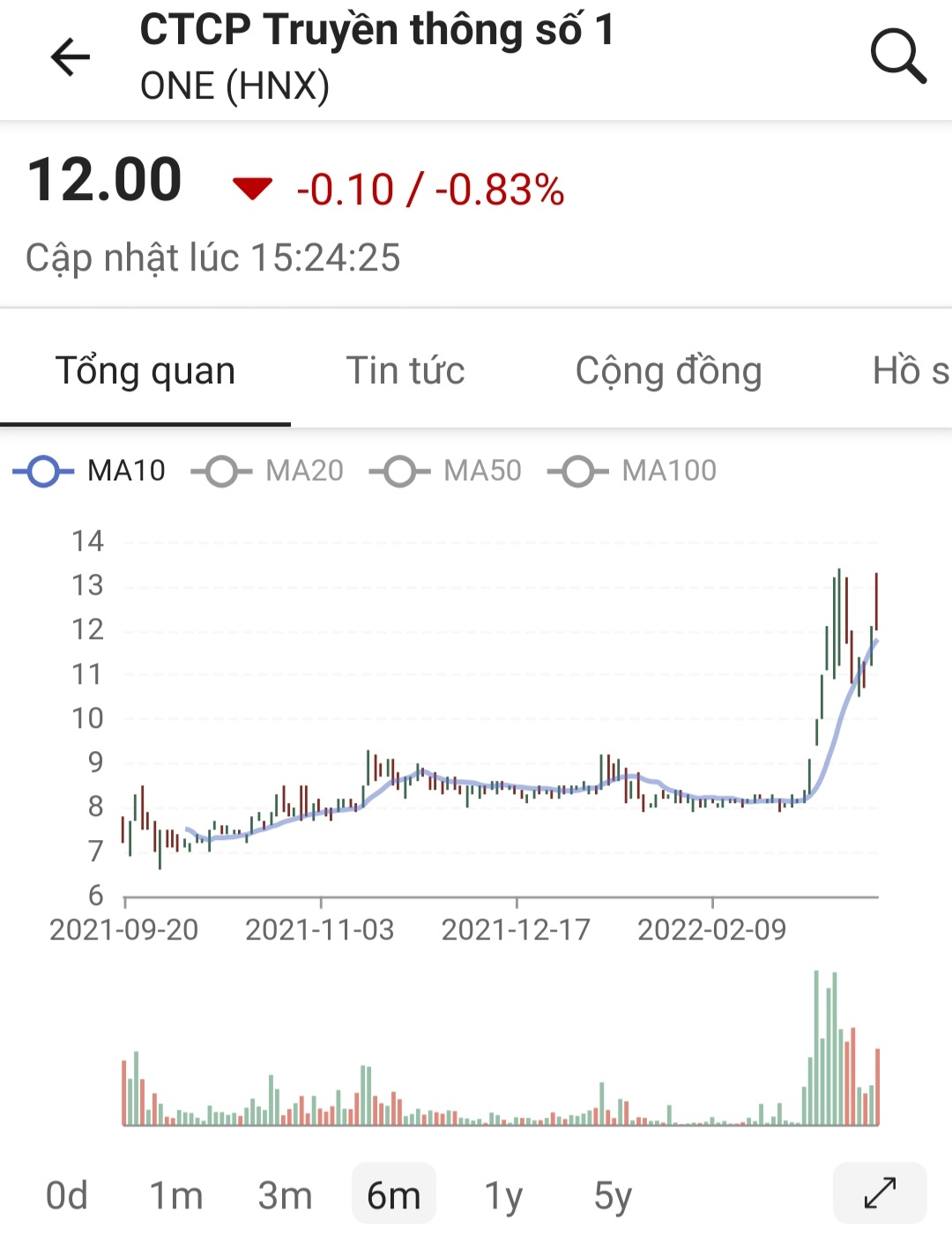Switch to the Hồ sơ tab
Screen dimensions: 952x1242
(x=910, y=371)
